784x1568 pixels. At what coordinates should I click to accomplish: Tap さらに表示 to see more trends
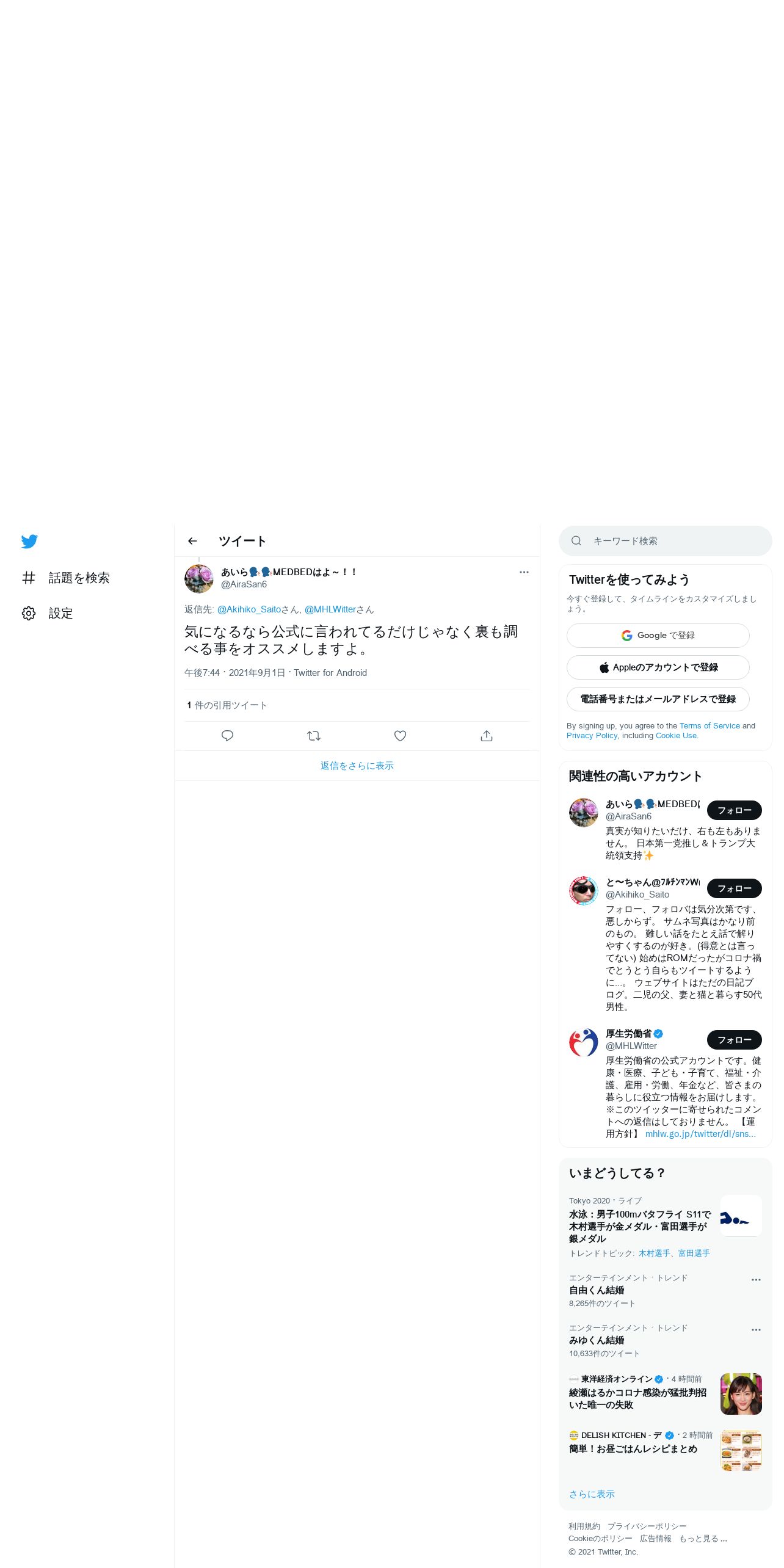click(x=592, y=1494)
